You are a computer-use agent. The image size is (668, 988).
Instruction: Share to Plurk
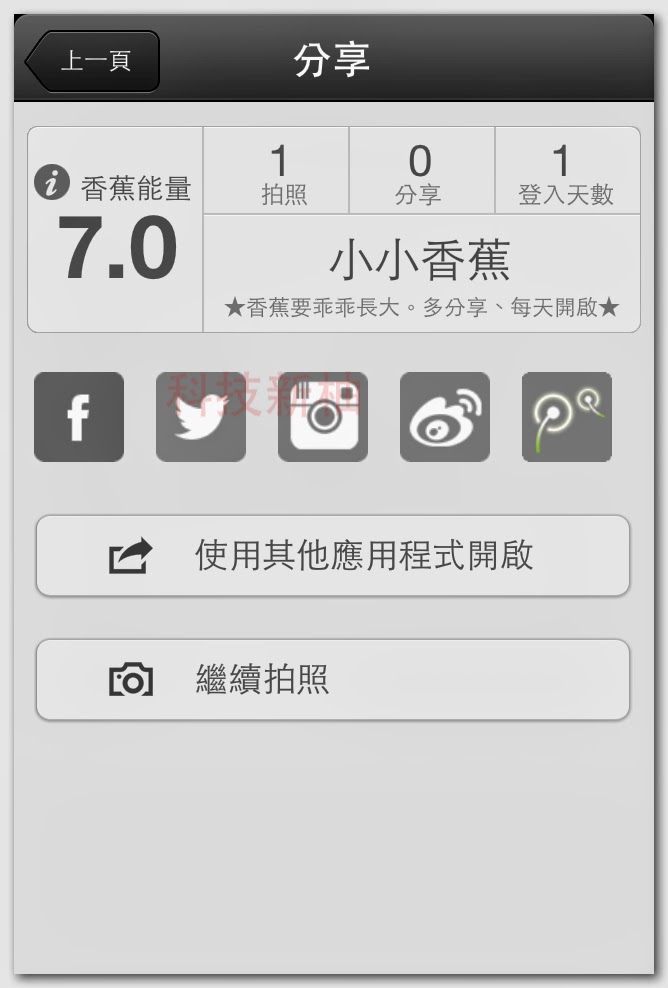[567, 417]
